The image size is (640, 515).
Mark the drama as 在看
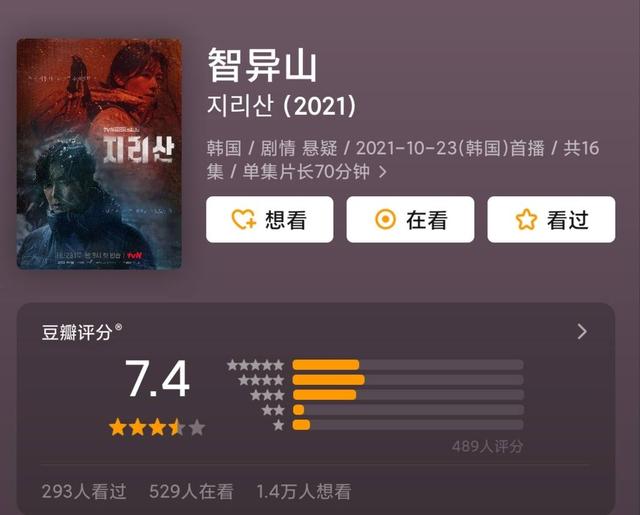(410, 220)
